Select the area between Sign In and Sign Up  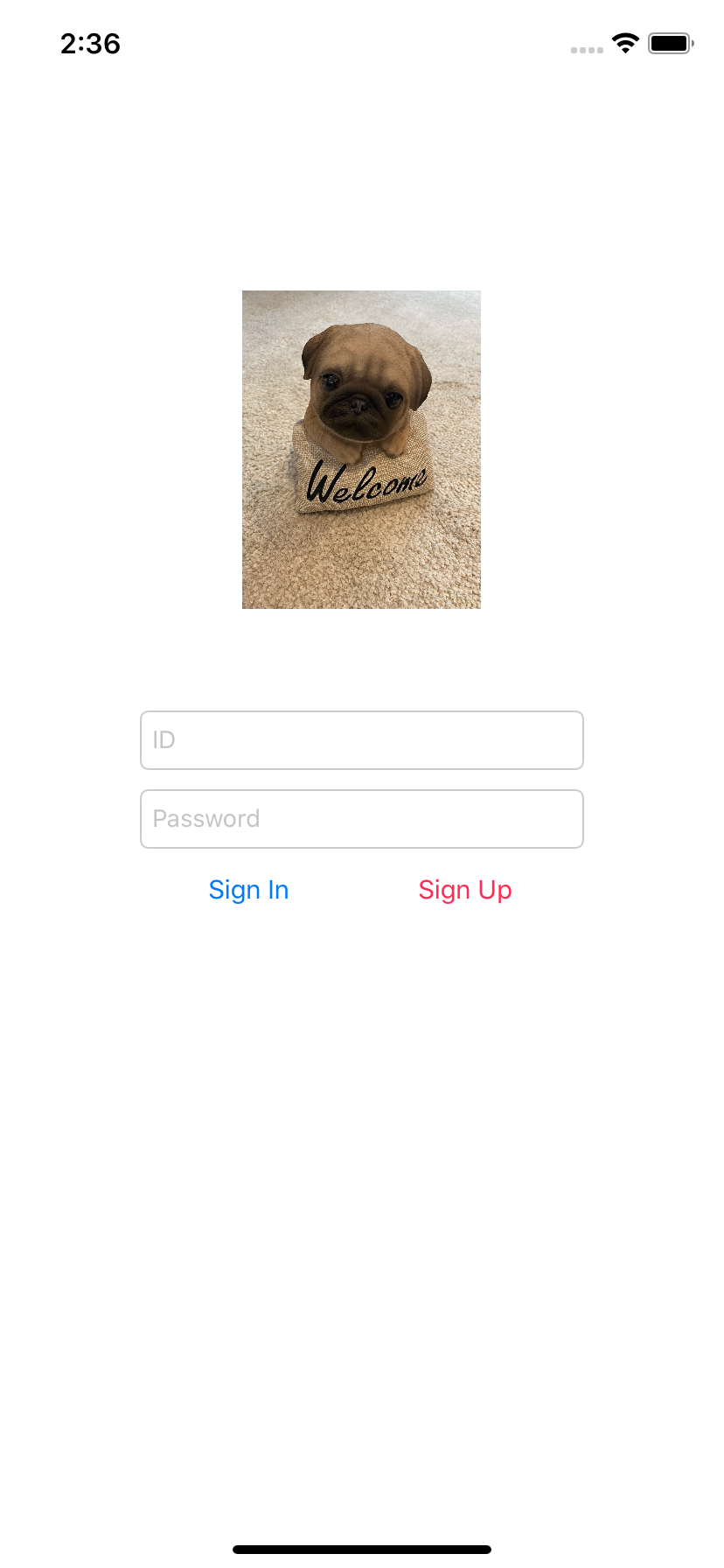[359, 890]
